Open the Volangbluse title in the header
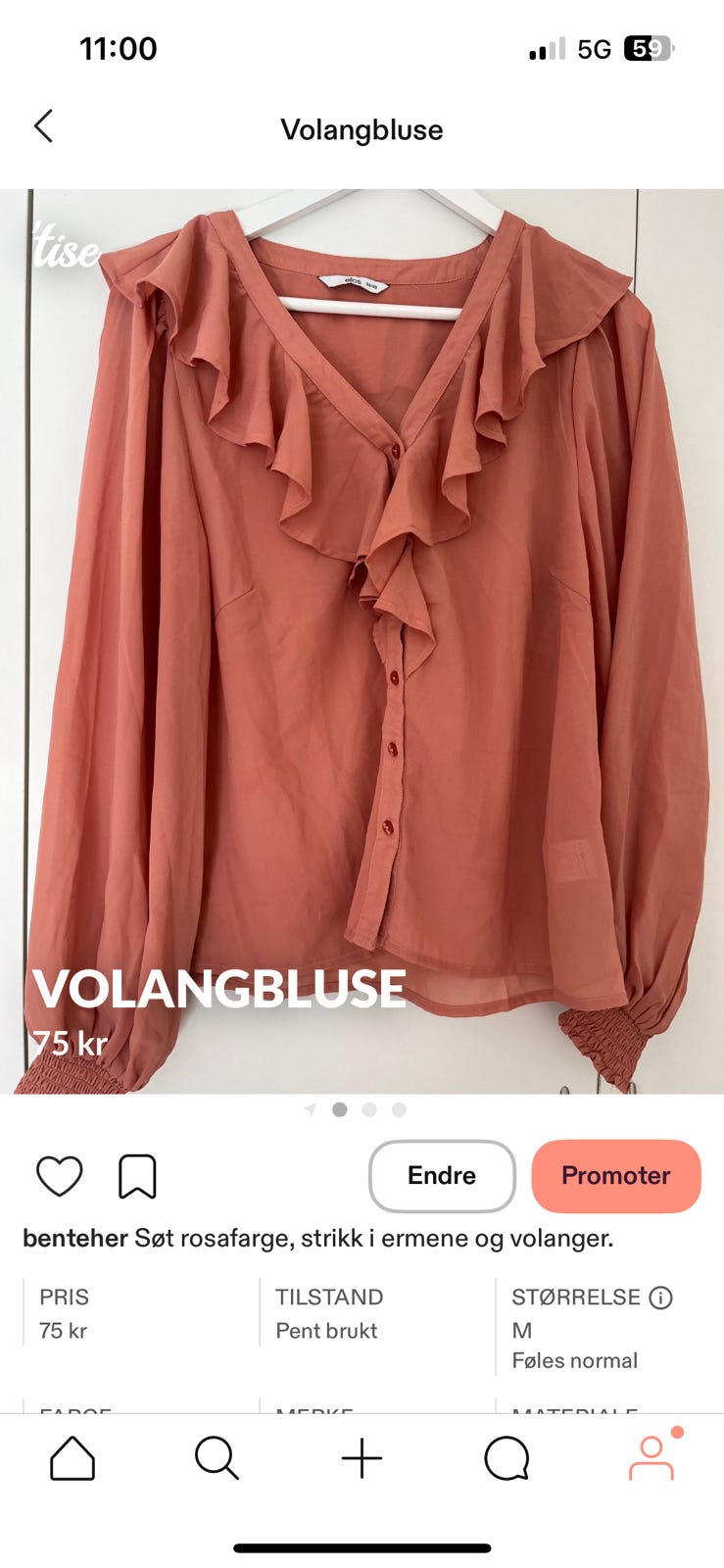 pyautogui.click(x=362, y=128)
